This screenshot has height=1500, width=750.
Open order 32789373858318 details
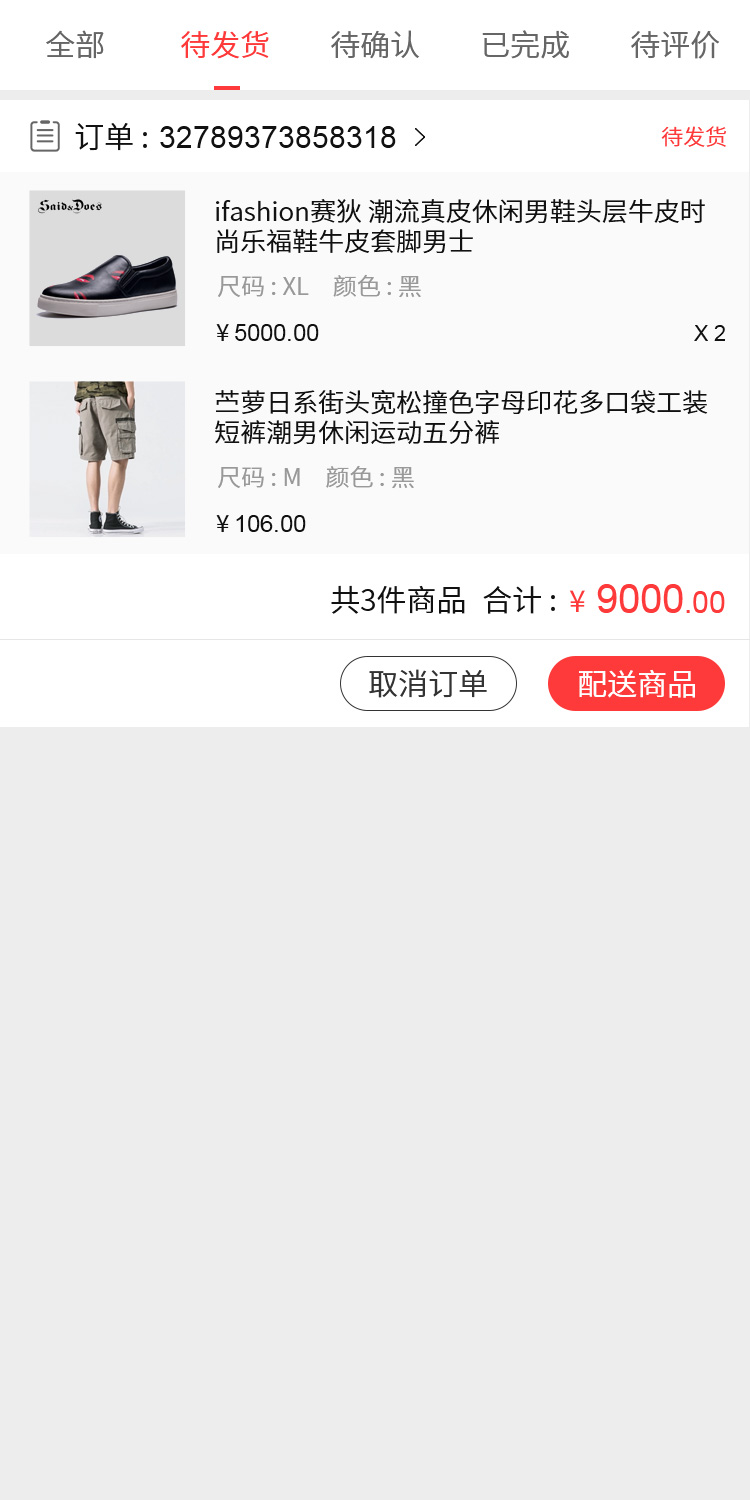tap(250, 137)
